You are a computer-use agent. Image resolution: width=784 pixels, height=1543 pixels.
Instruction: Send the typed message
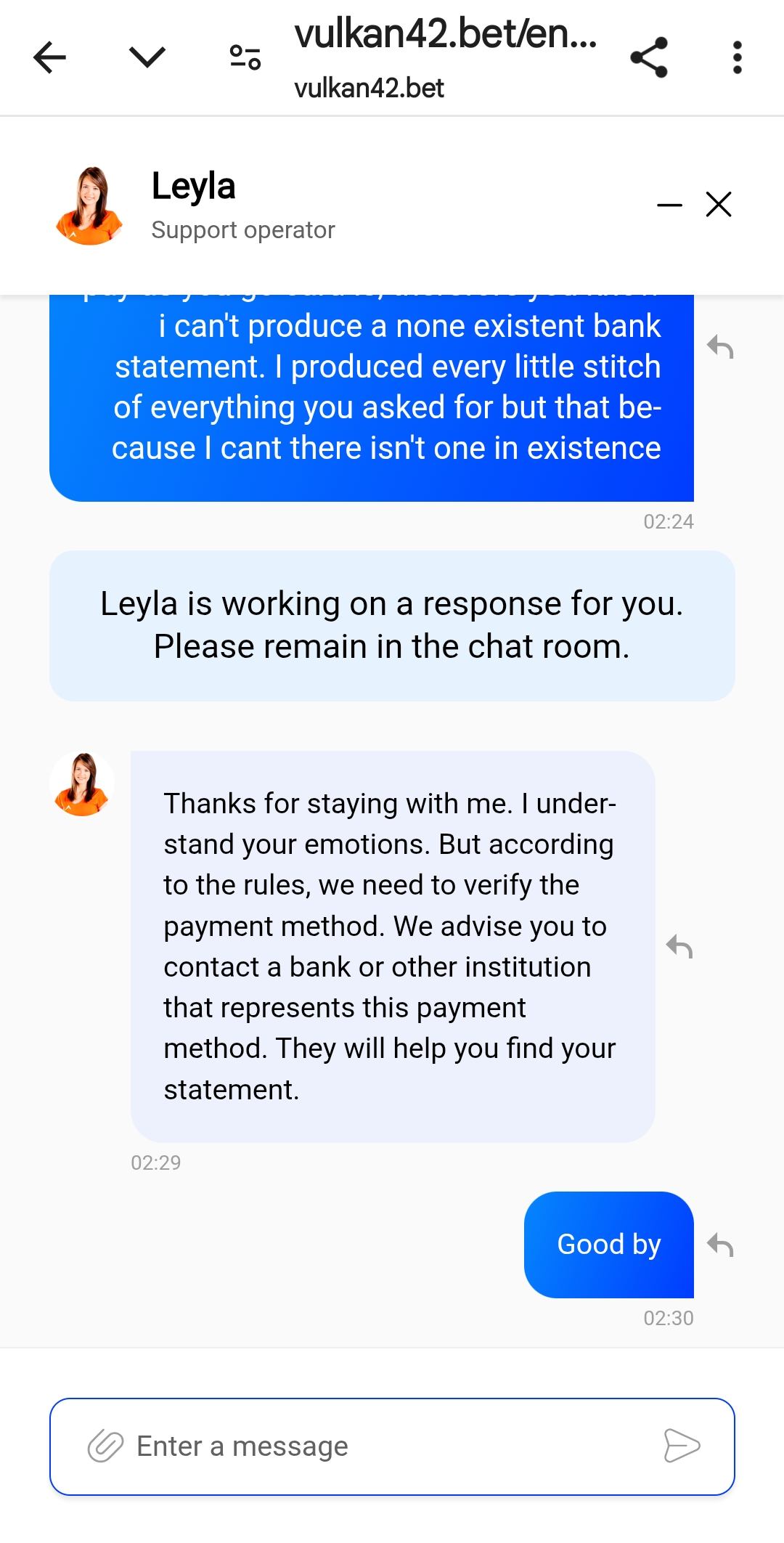(x=682, y=1445)
